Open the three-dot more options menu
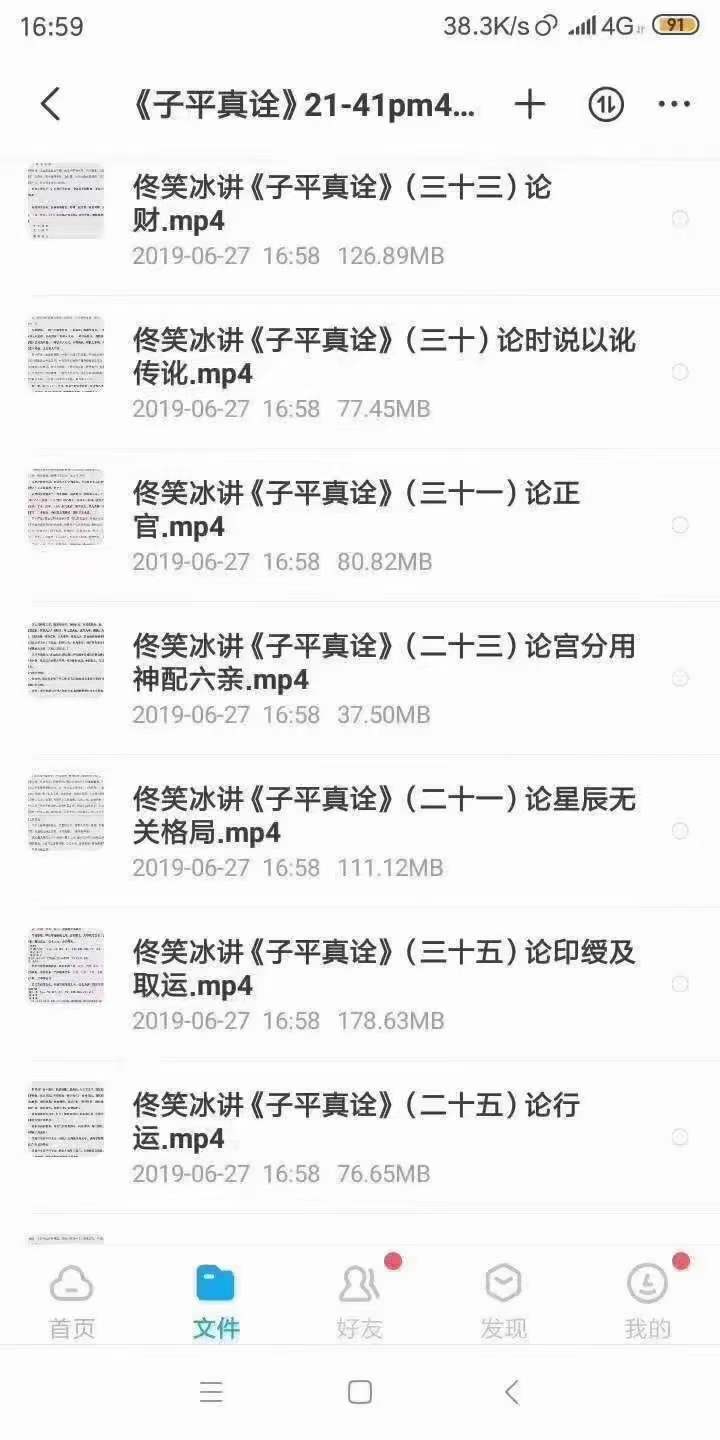720x1440 pixels. point(675,103)
